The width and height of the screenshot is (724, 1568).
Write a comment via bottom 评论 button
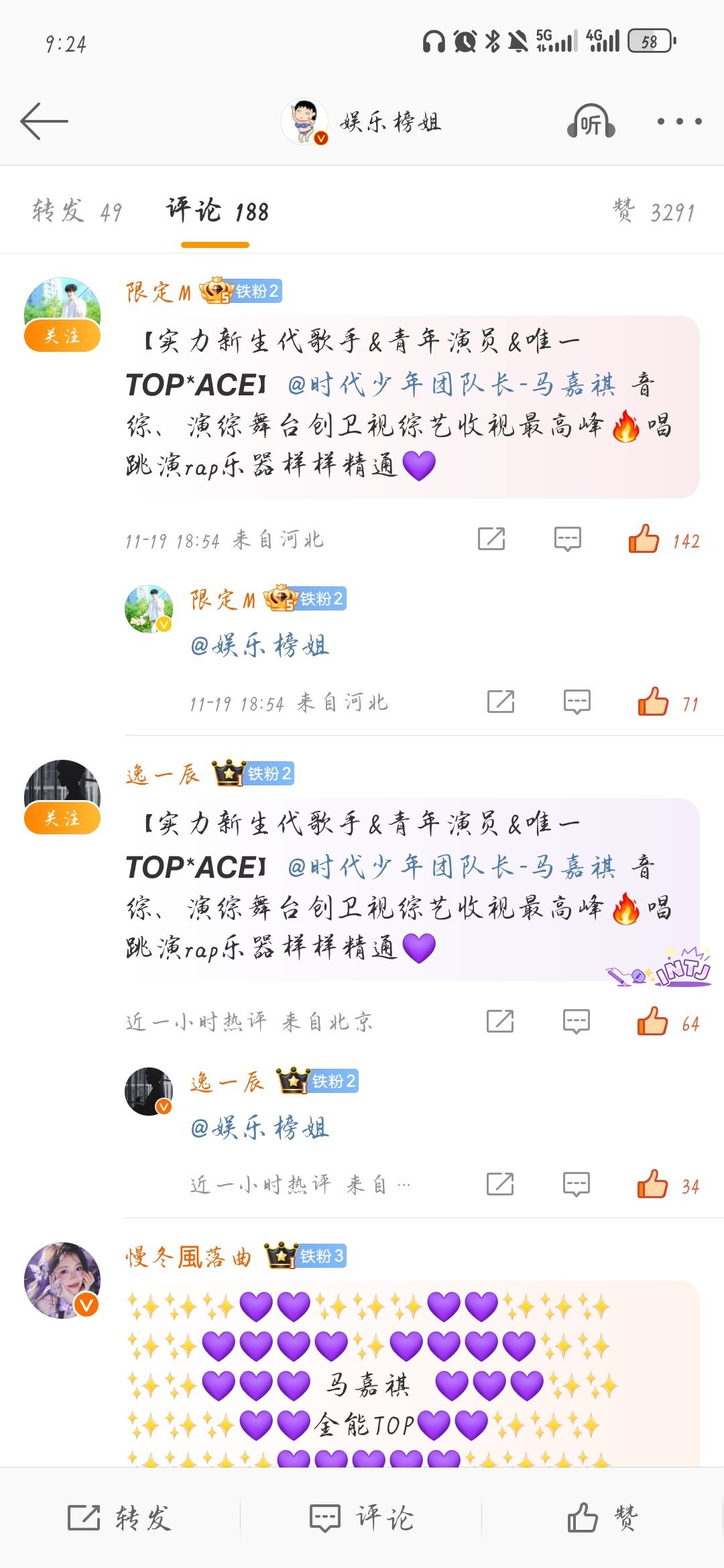[362, 1518]
